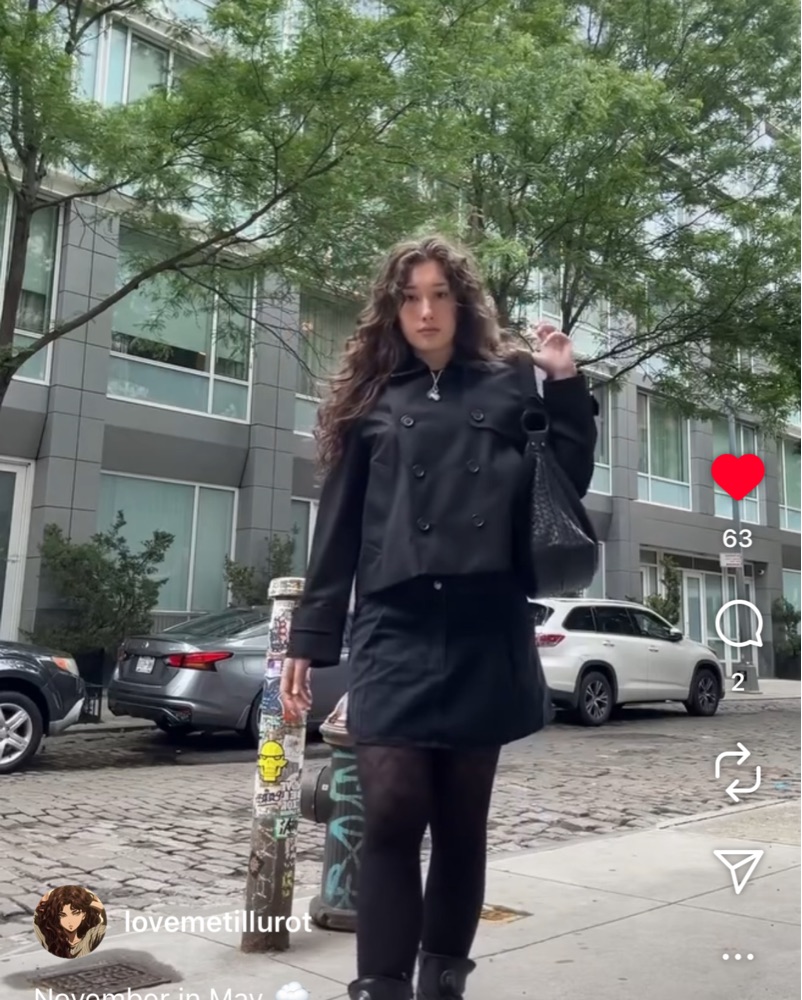This screenshot has width=802, height=1000.
Task: Open lovemetillurot's profile picture
Action: pos(70,922)
